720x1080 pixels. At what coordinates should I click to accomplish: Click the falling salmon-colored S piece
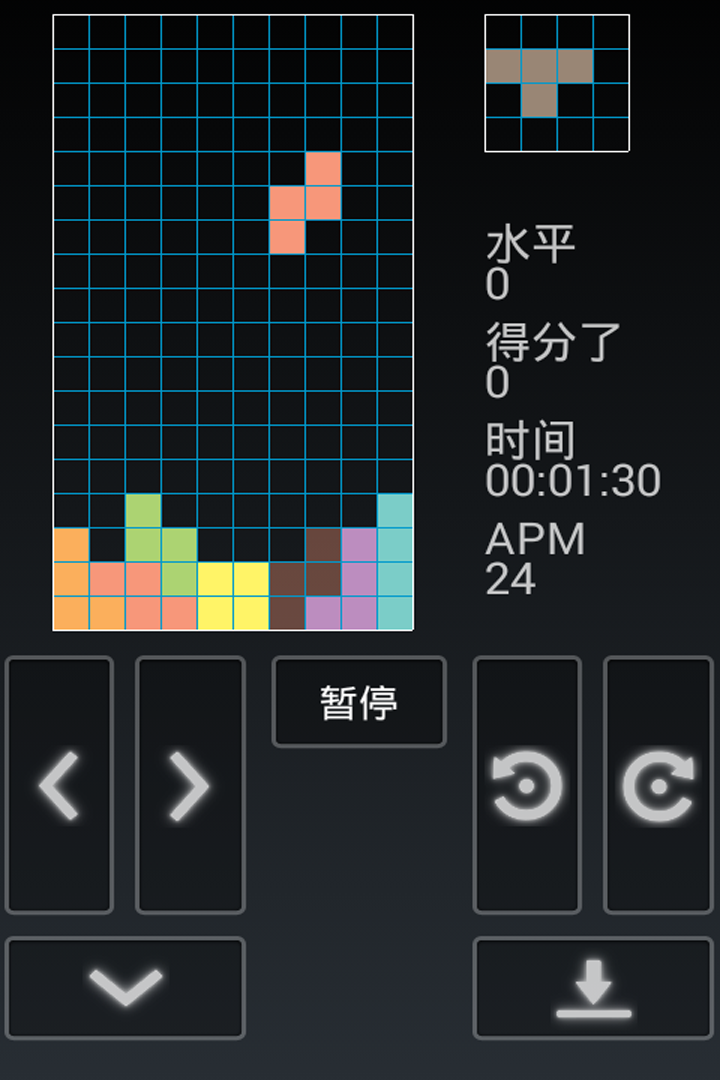[305, 202]
